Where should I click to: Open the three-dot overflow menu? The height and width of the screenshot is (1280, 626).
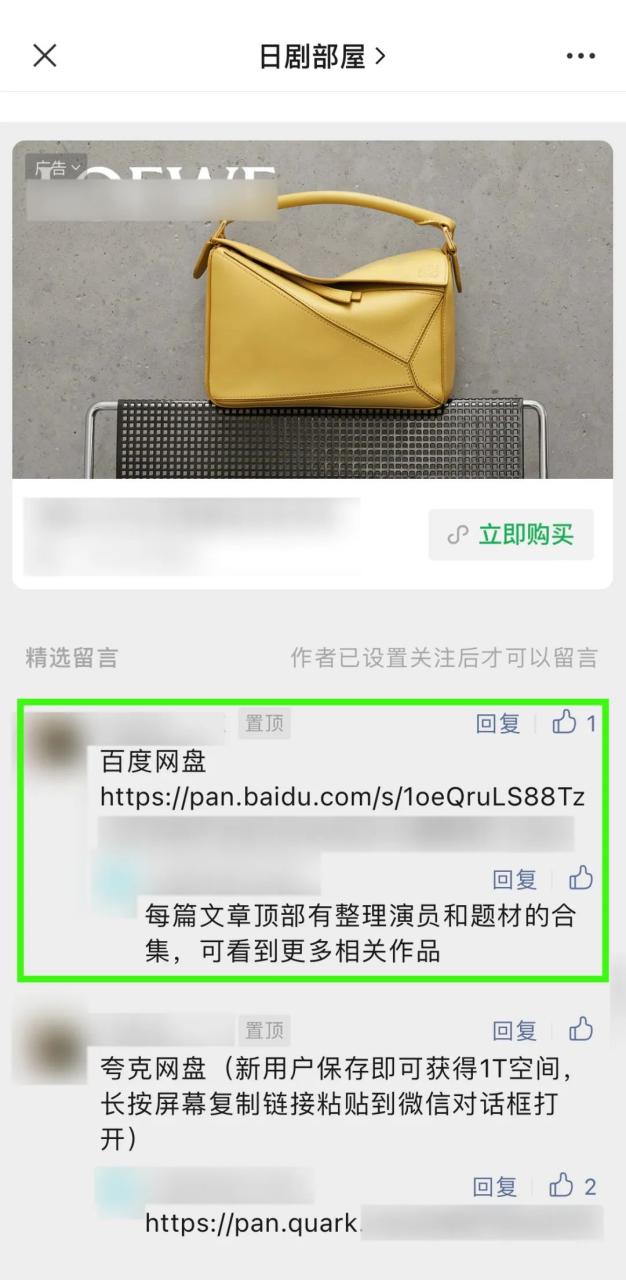[580, 57]
